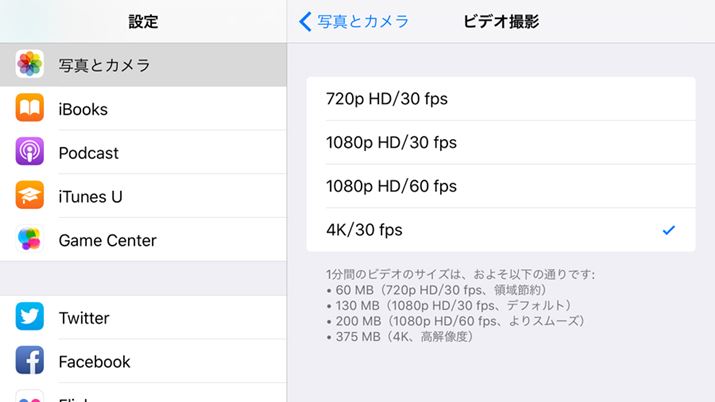
Task: Open Podcast settings
Action: [x=143, y=153]
